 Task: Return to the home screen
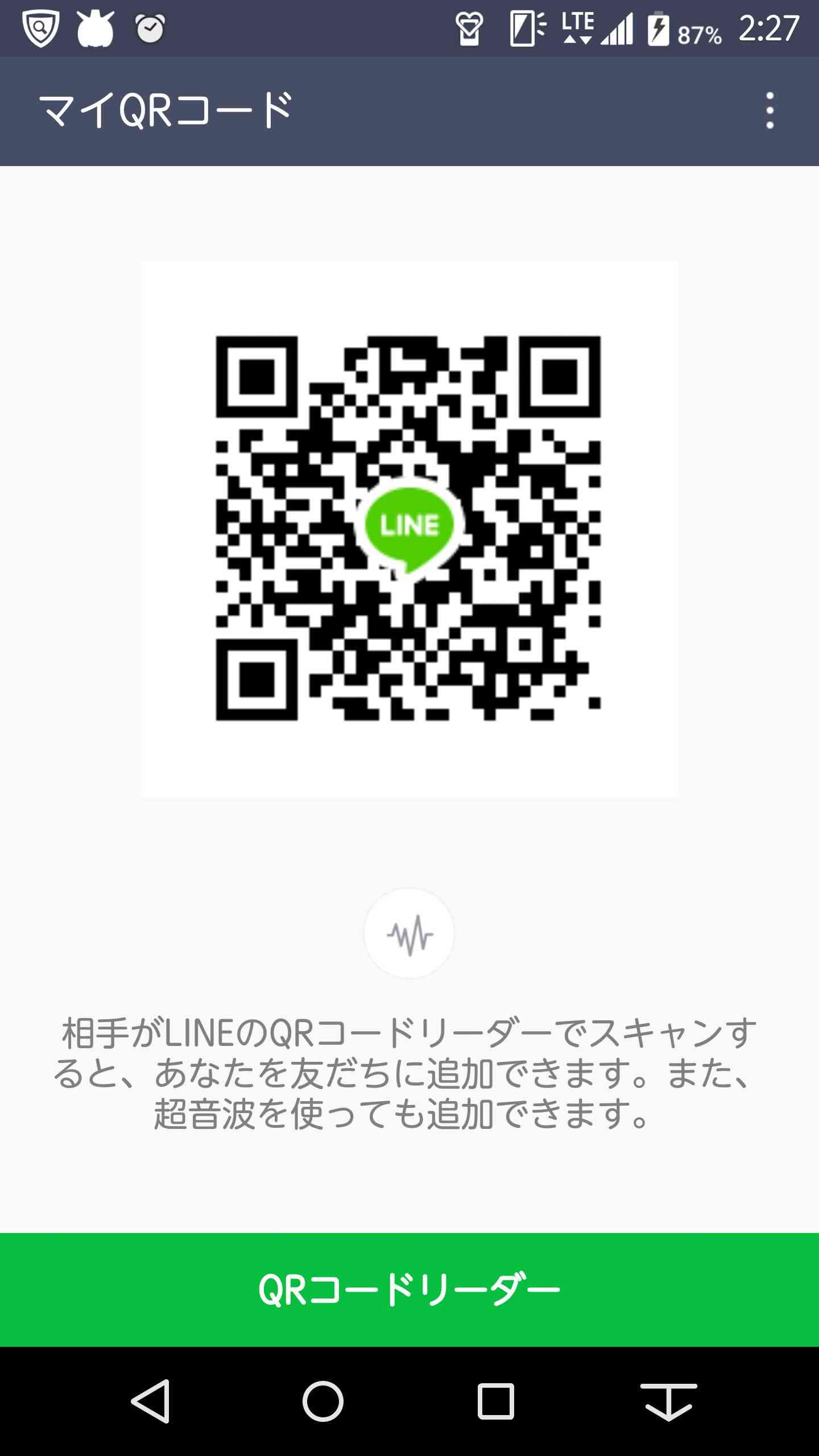(x=323, y=1401)
